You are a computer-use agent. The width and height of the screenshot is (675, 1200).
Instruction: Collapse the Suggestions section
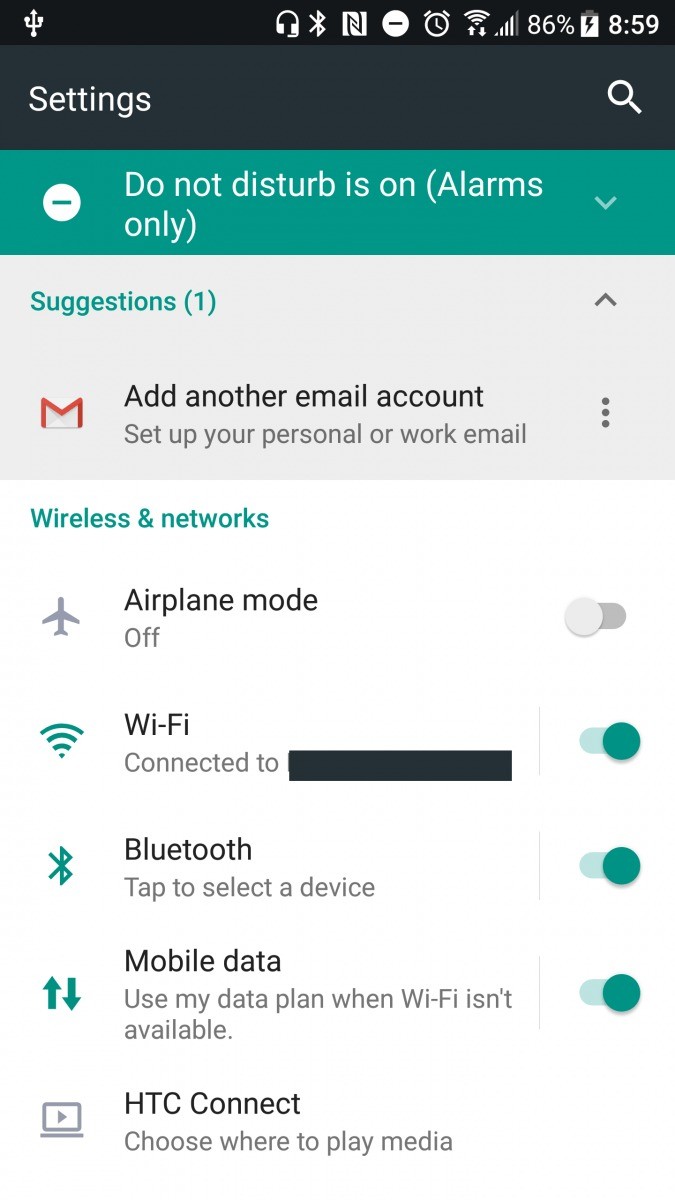[605, 301]
